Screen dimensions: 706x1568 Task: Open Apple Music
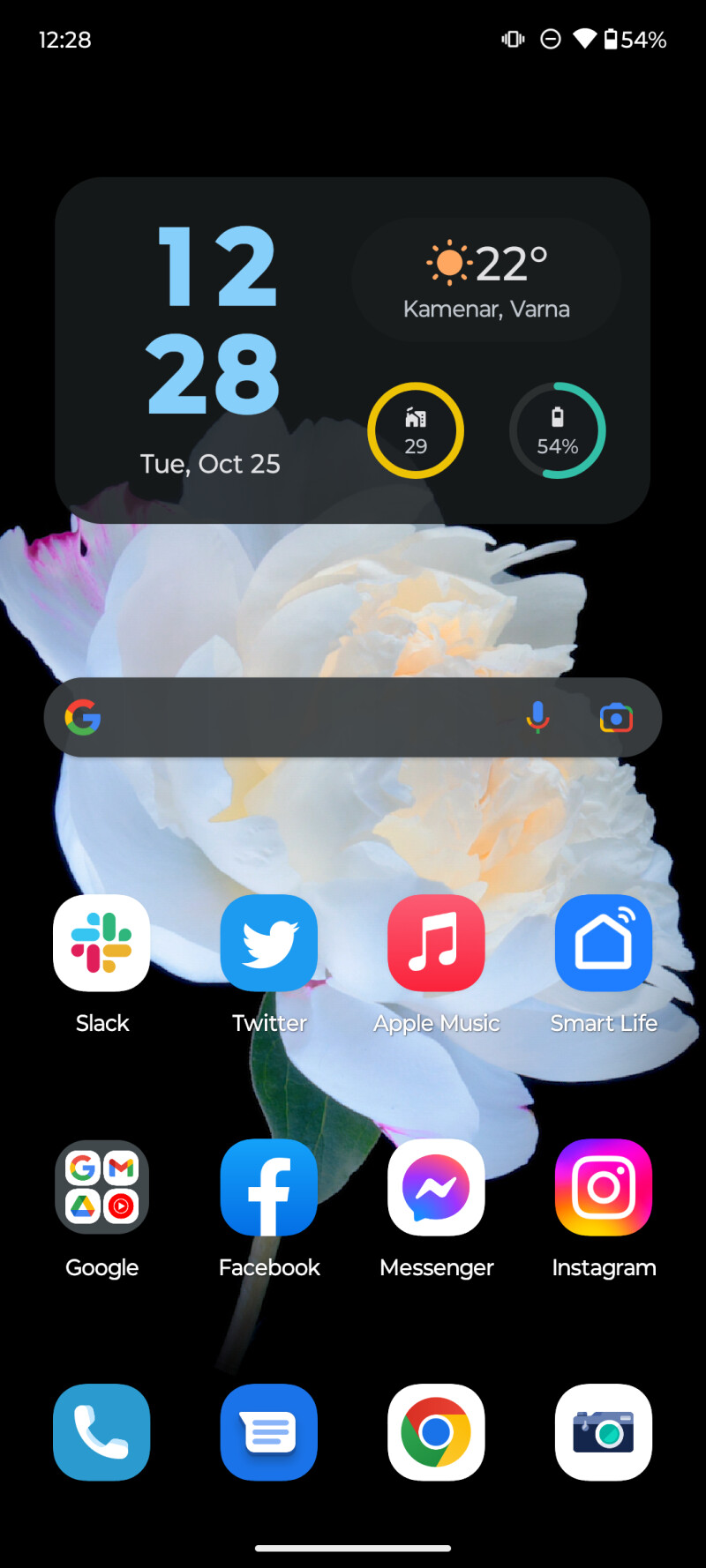click(x=436, y=942)
